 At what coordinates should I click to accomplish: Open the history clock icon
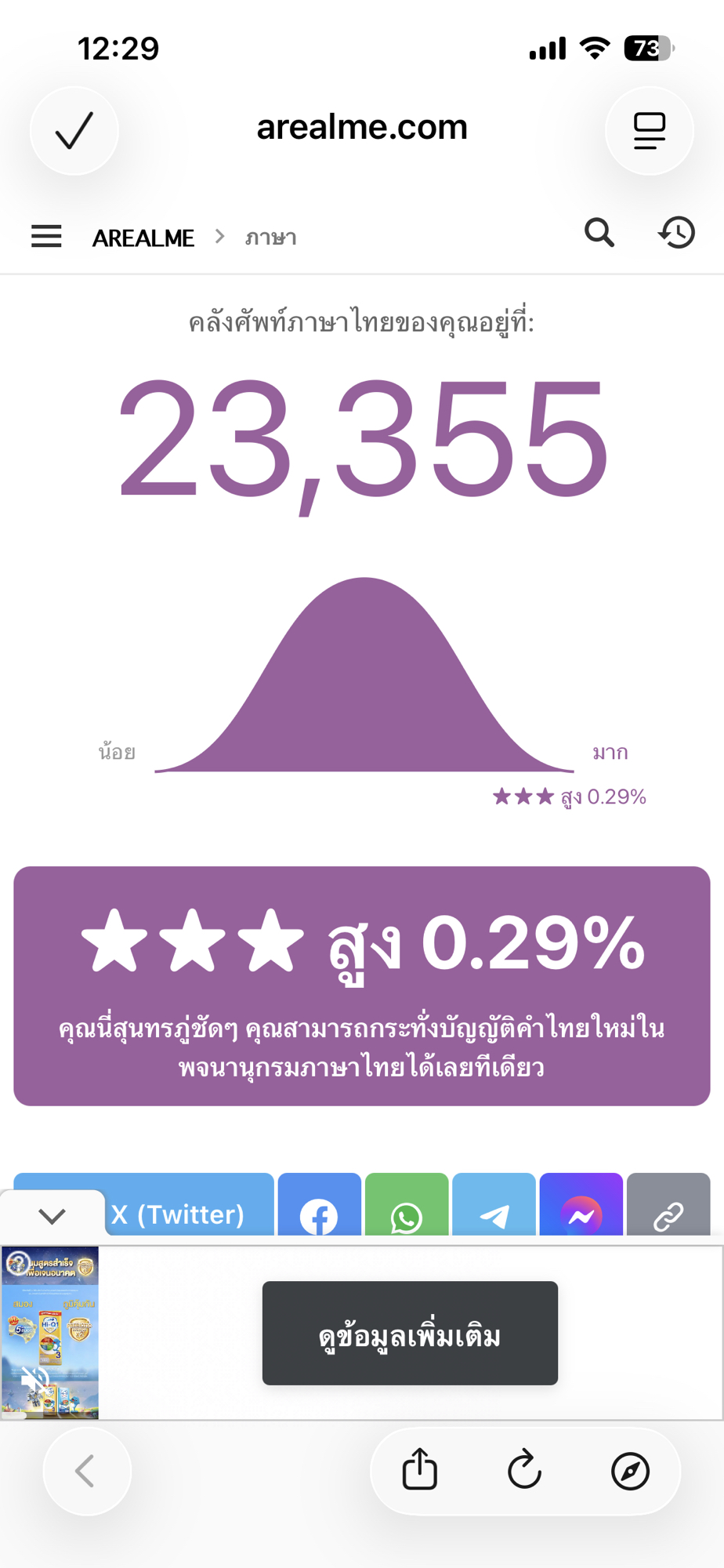click(x=677, y=233)
